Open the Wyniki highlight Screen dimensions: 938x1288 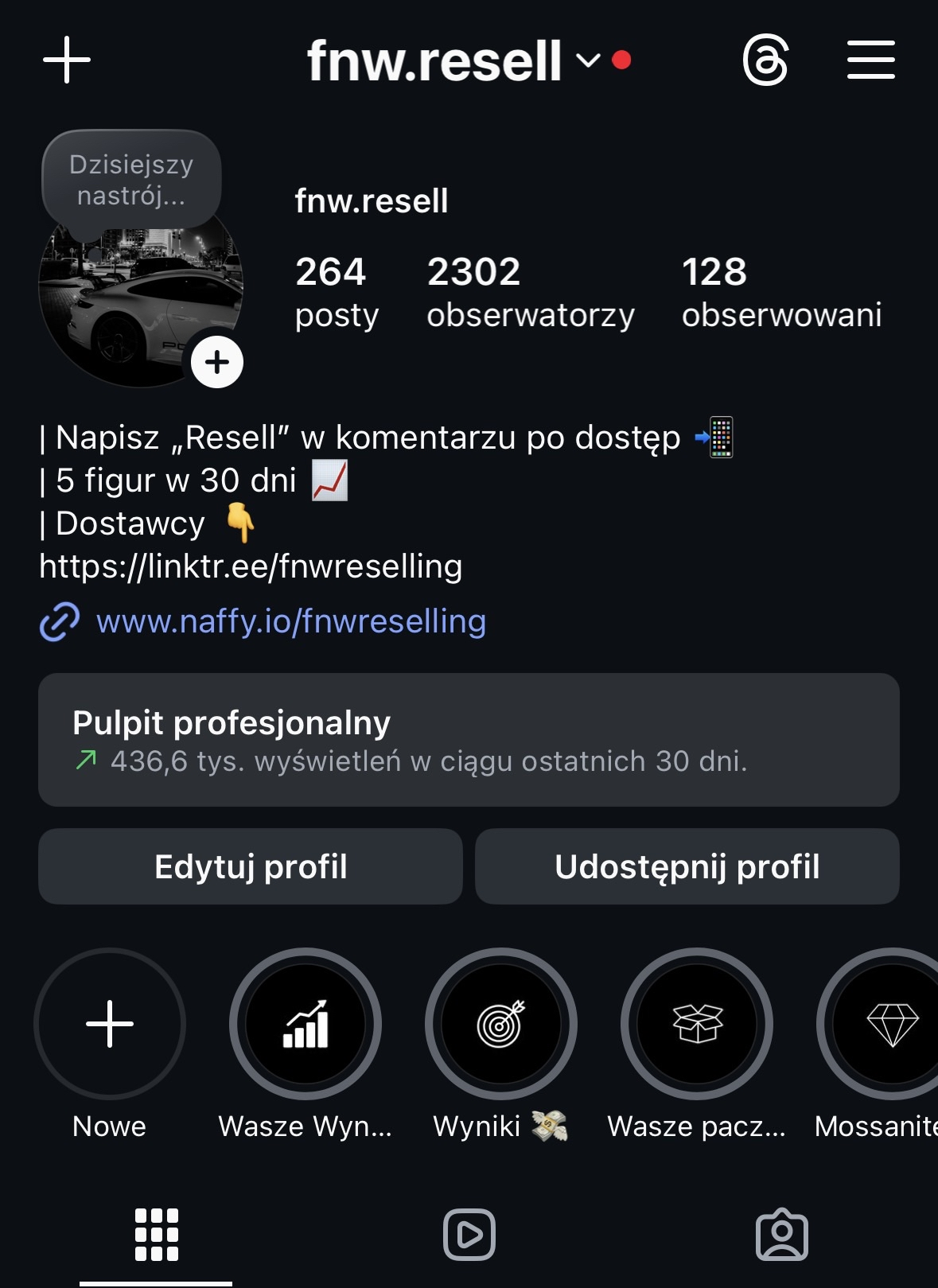tap(501, 1024)
